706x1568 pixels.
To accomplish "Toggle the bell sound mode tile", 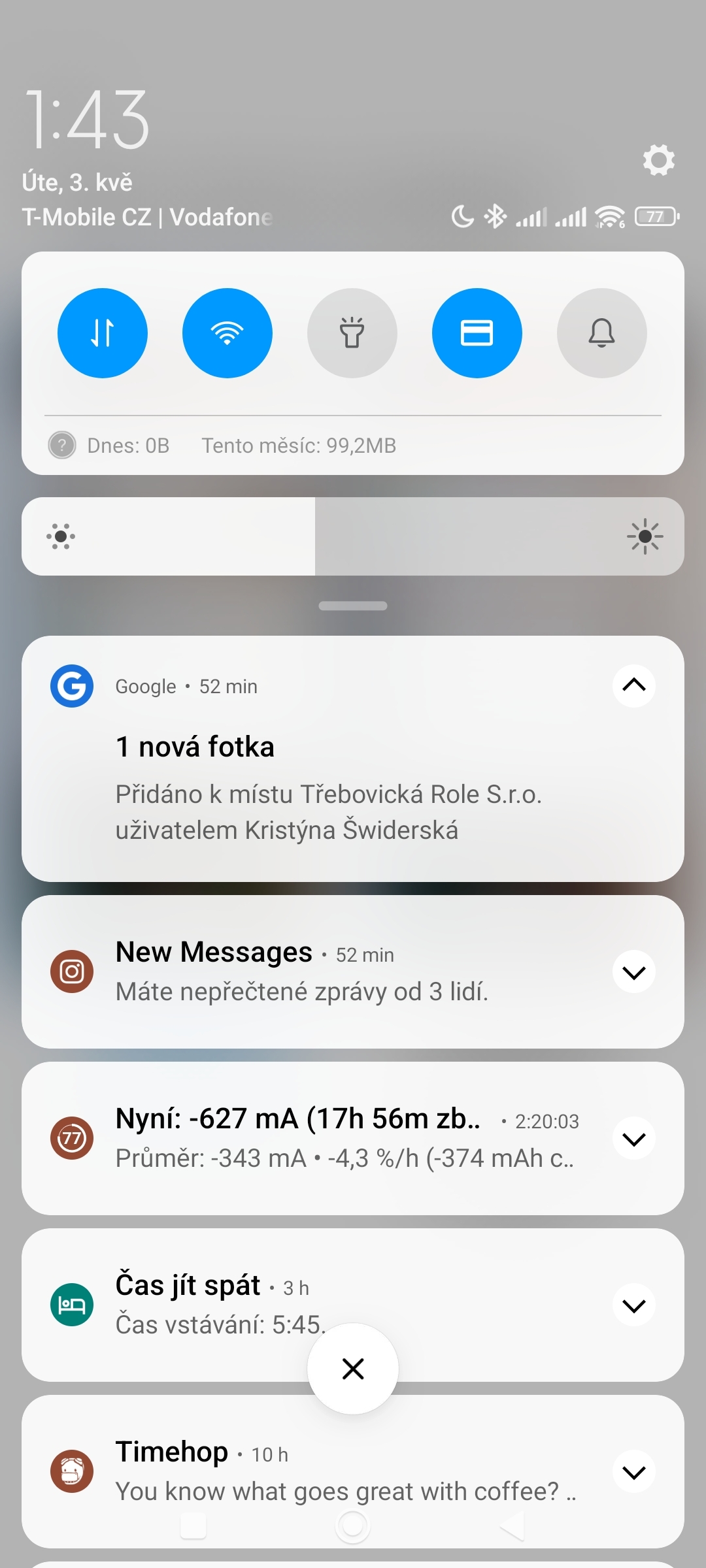I will 601,333.
